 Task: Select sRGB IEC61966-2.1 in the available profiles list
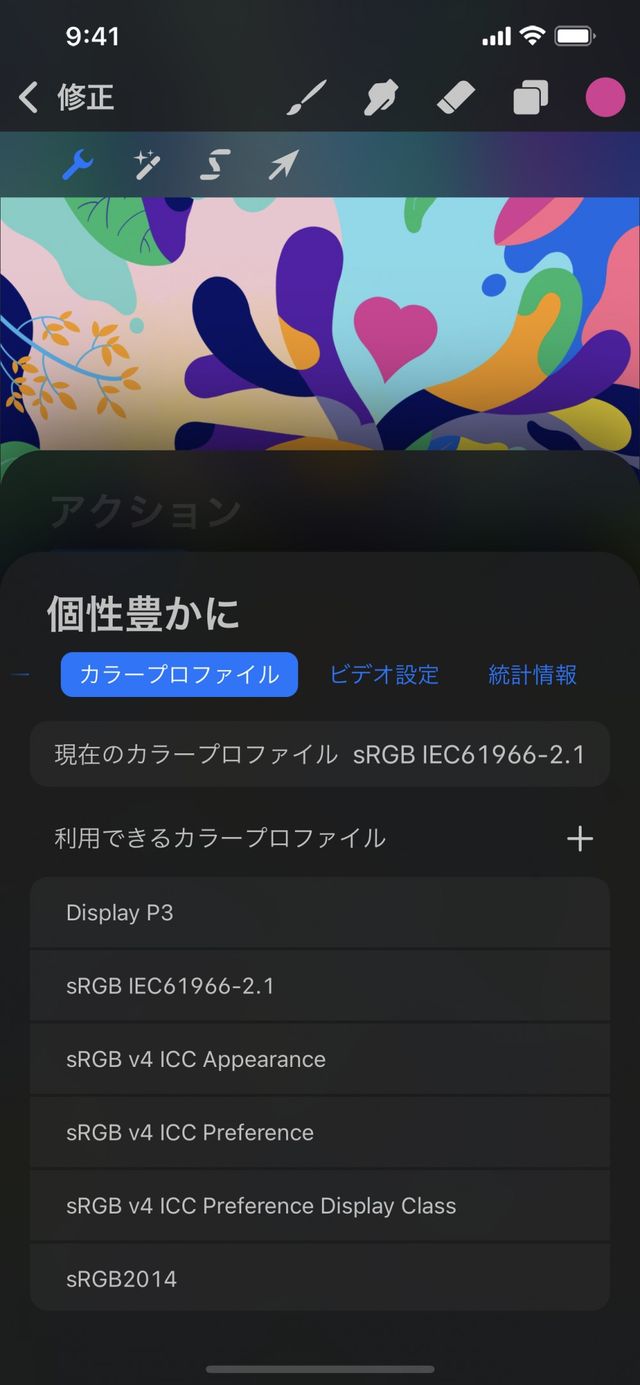click(x=320, y=986)
